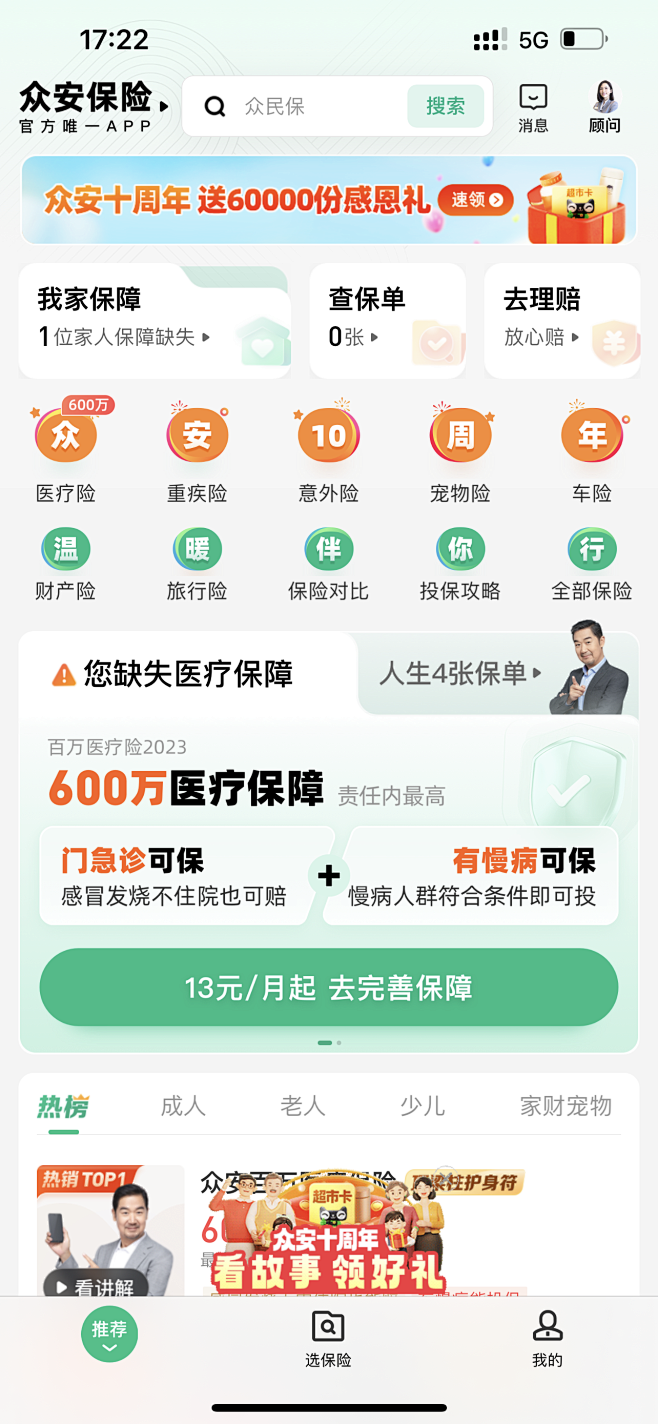Open 消息 messages icon
Screen dimensions: 658x1424
[533, 108]
